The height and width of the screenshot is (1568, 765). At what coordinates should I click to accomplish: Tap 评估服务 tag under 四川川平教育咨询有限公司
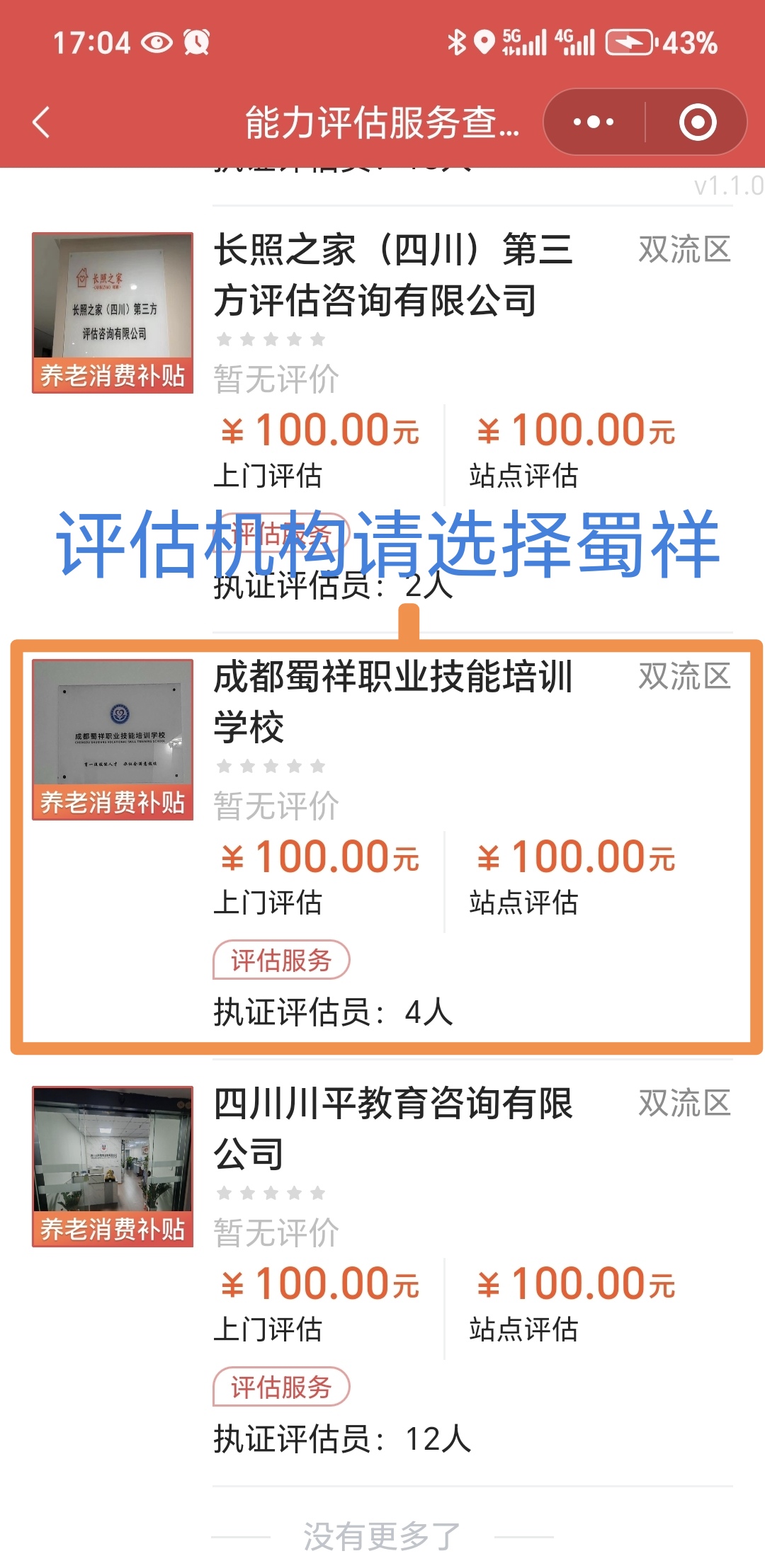281,1387
